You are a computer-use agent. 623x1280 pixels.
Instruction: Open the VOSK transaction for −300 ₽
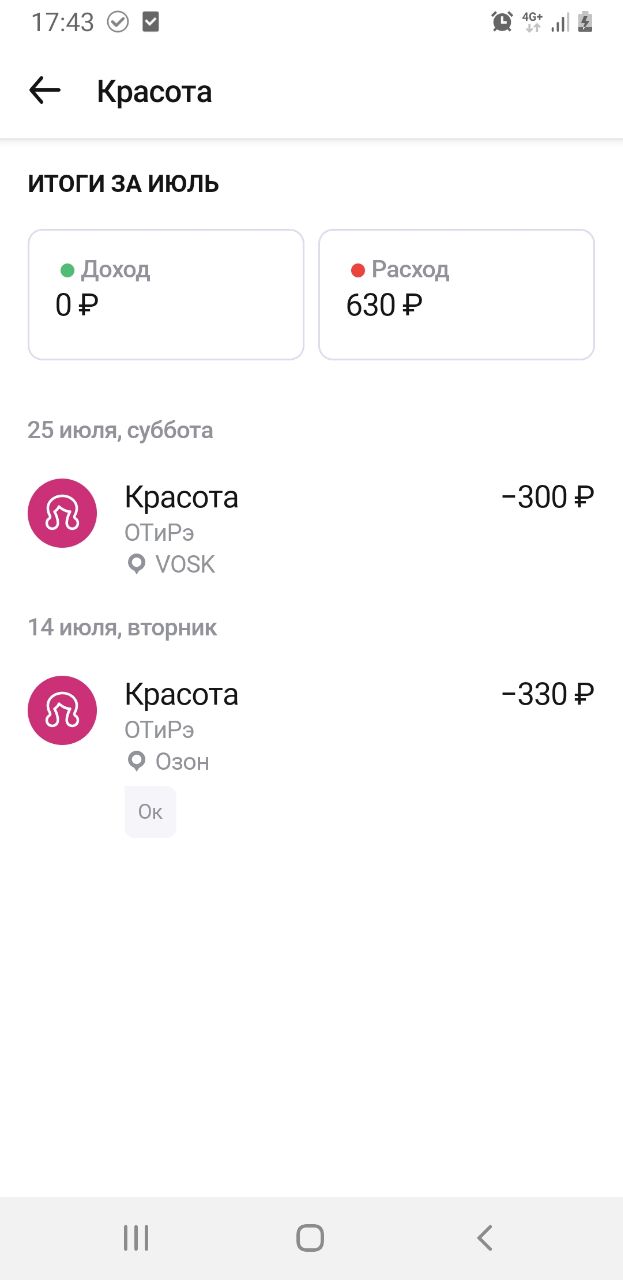[310, 528]
